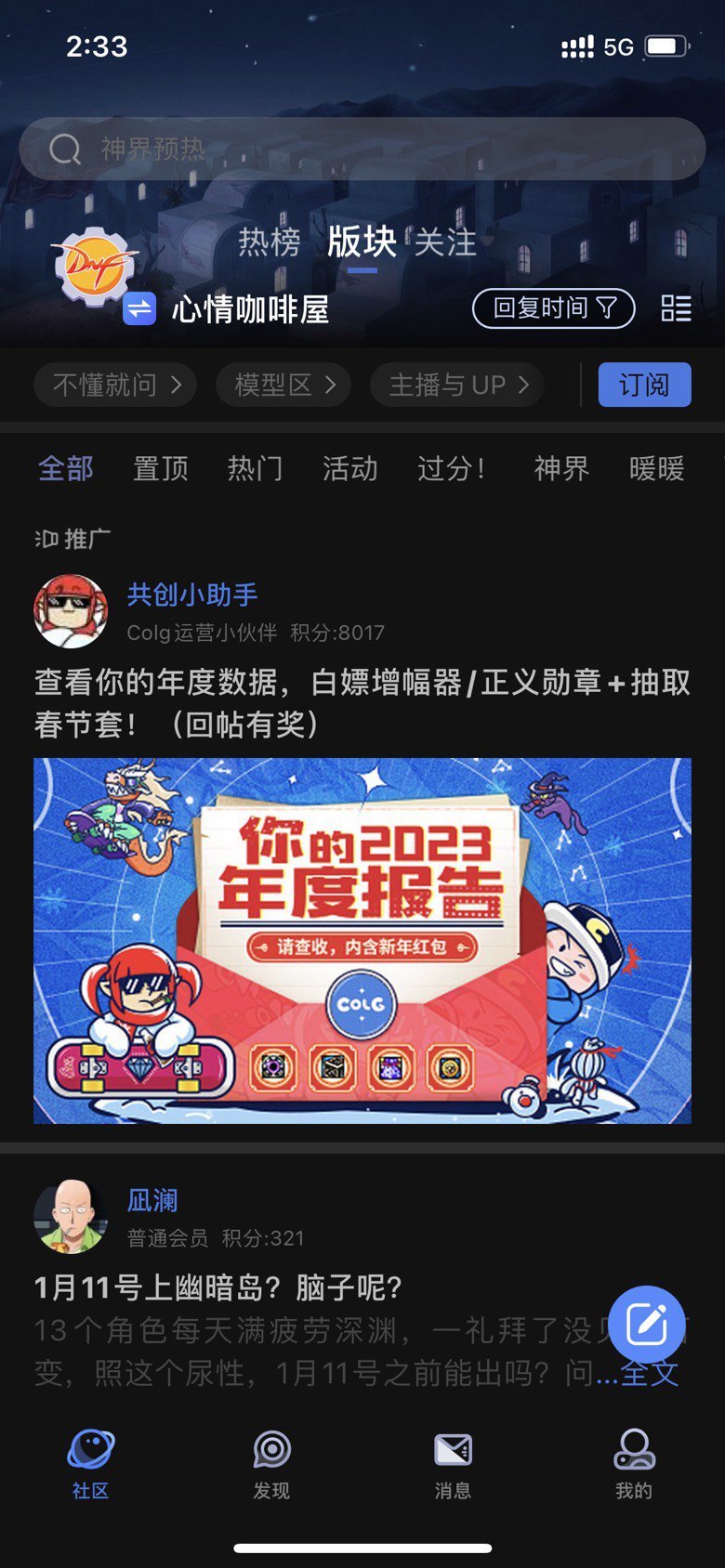Switch to the 关注 tab
This screenshot has width=725, height=1568.
click(445, 242)
